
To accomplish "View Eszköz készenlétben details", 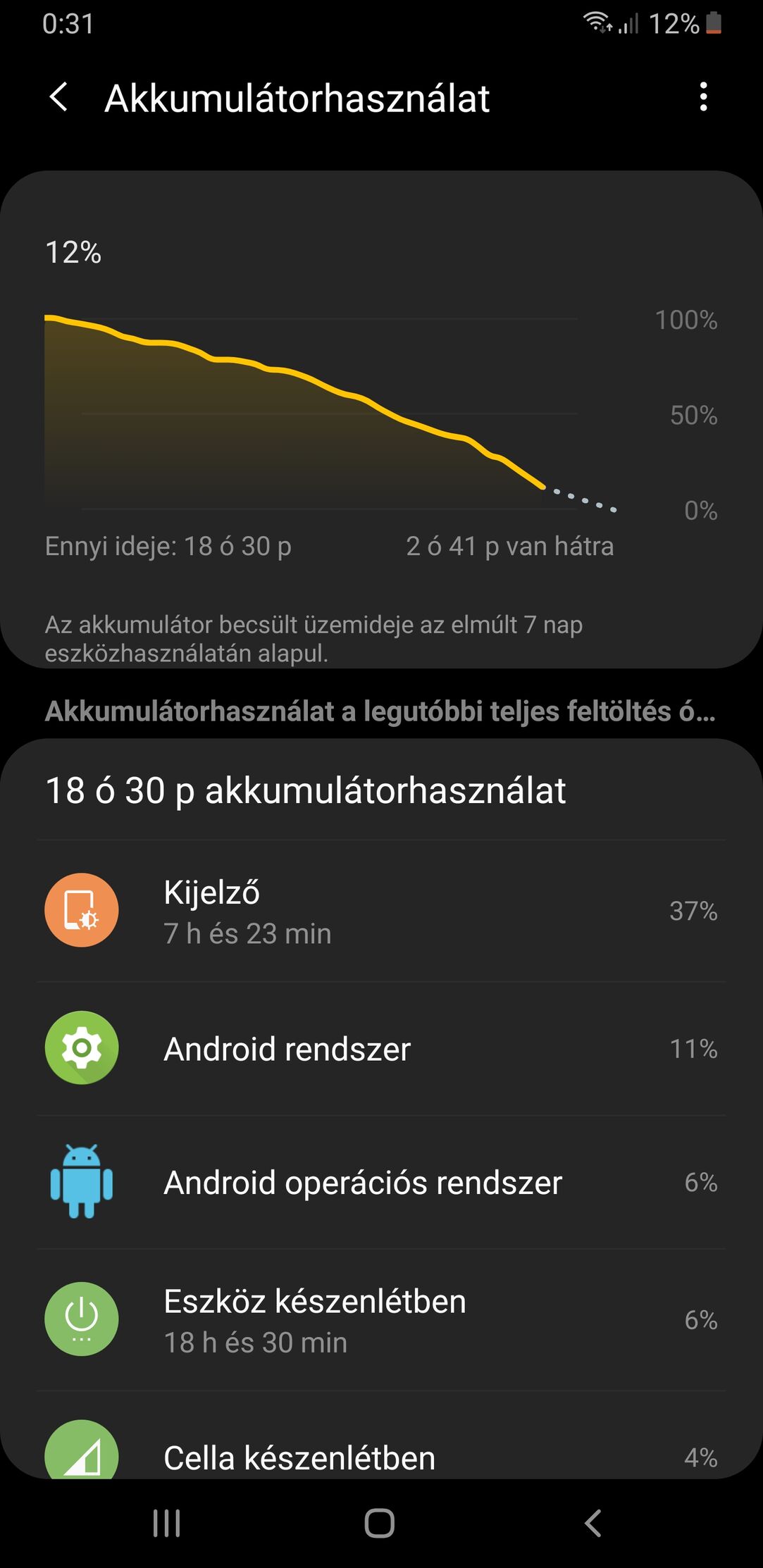I will click(x=381, y=1320).
